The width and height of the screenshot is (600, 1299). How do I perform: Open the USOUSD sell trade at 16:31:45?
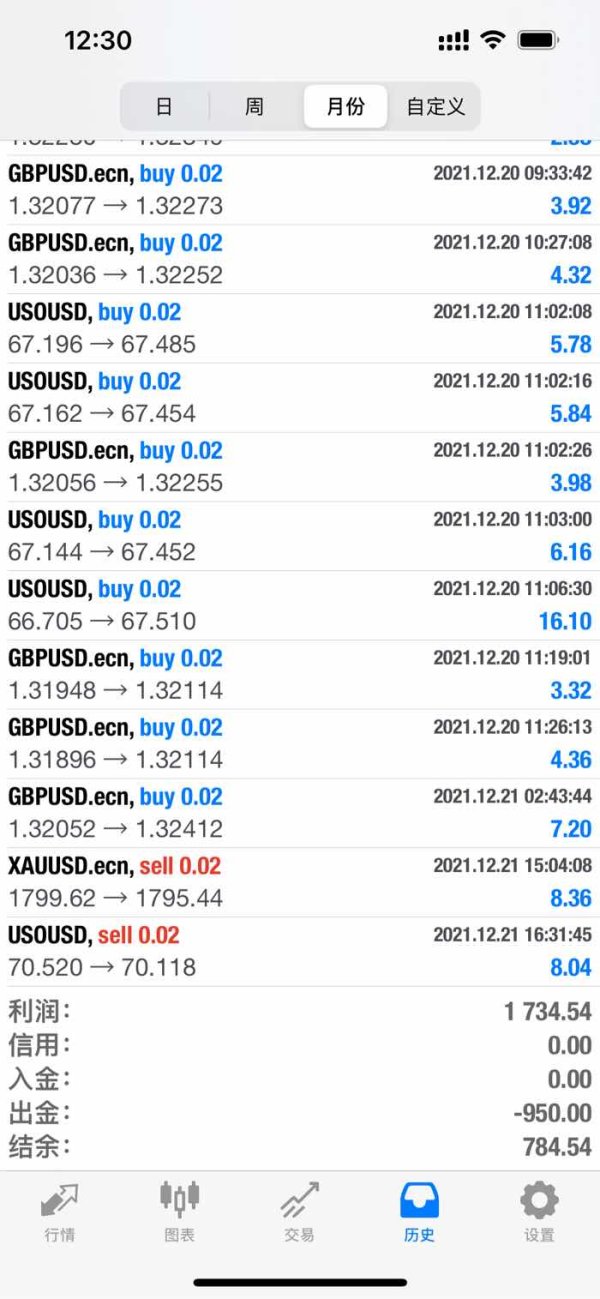tap(300, 951)
